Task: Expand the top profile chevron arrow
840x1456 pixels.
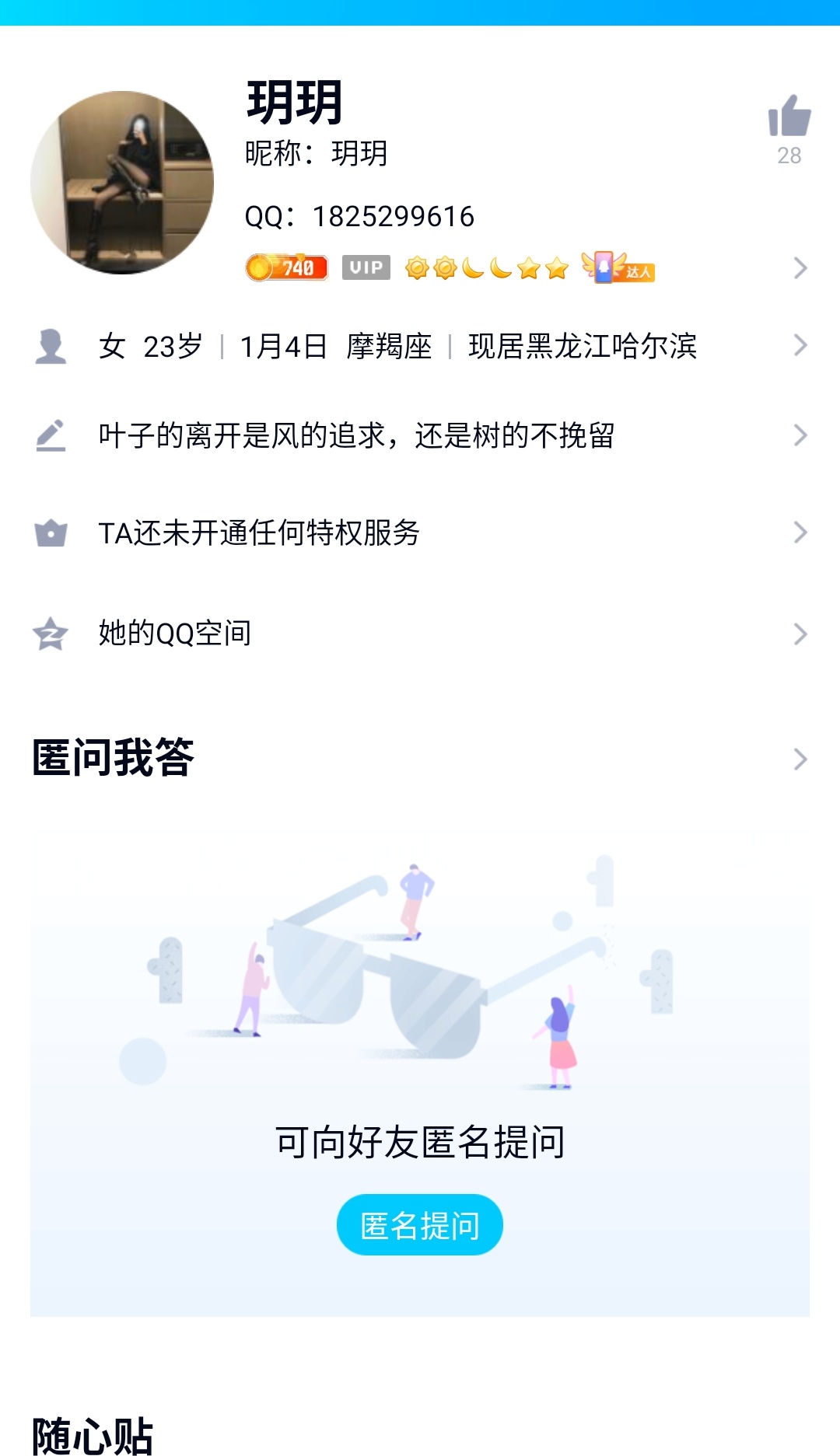Action: coord(800,268)
